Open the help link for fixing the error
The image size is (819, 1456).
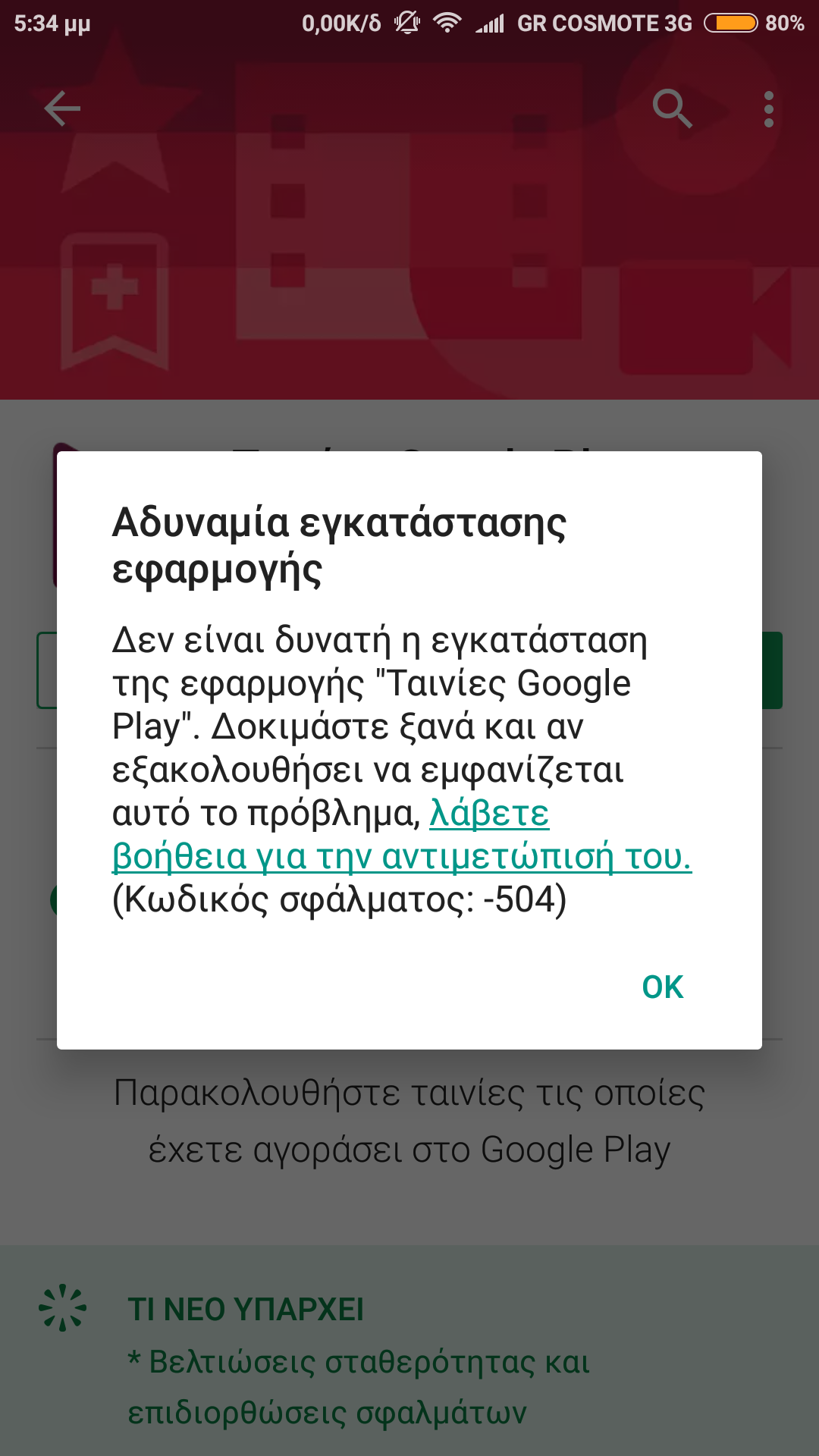tap(400, 857)
